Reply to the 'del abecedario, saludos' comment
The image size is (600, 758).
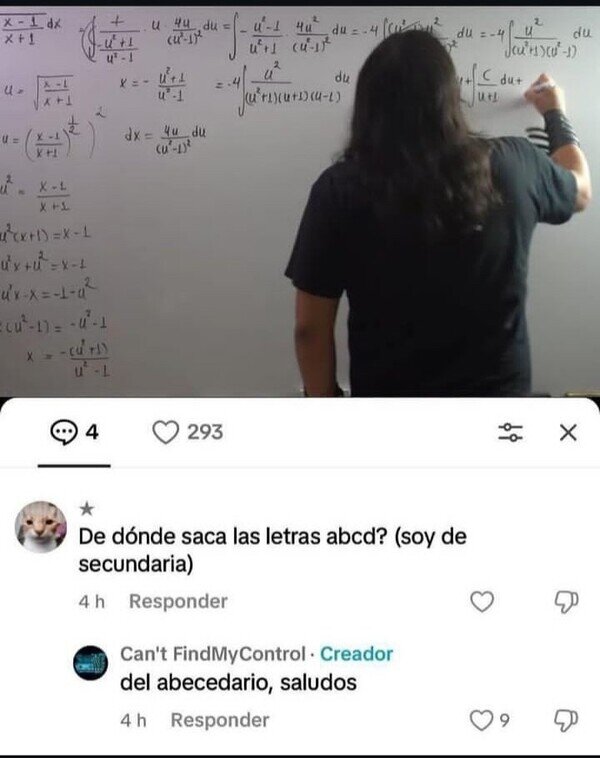pos(220,720)
